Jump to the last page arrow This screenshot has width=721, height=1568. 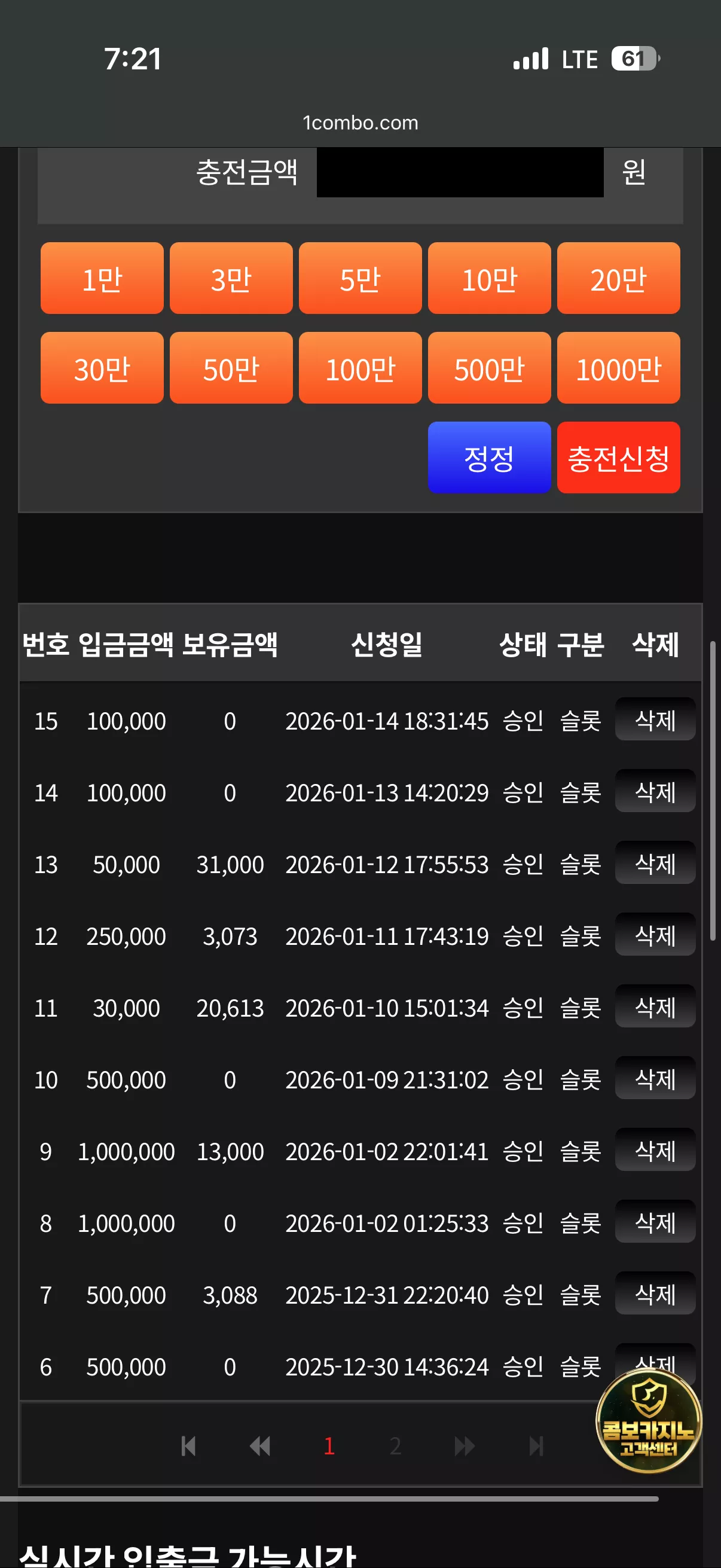point(536,1445)
